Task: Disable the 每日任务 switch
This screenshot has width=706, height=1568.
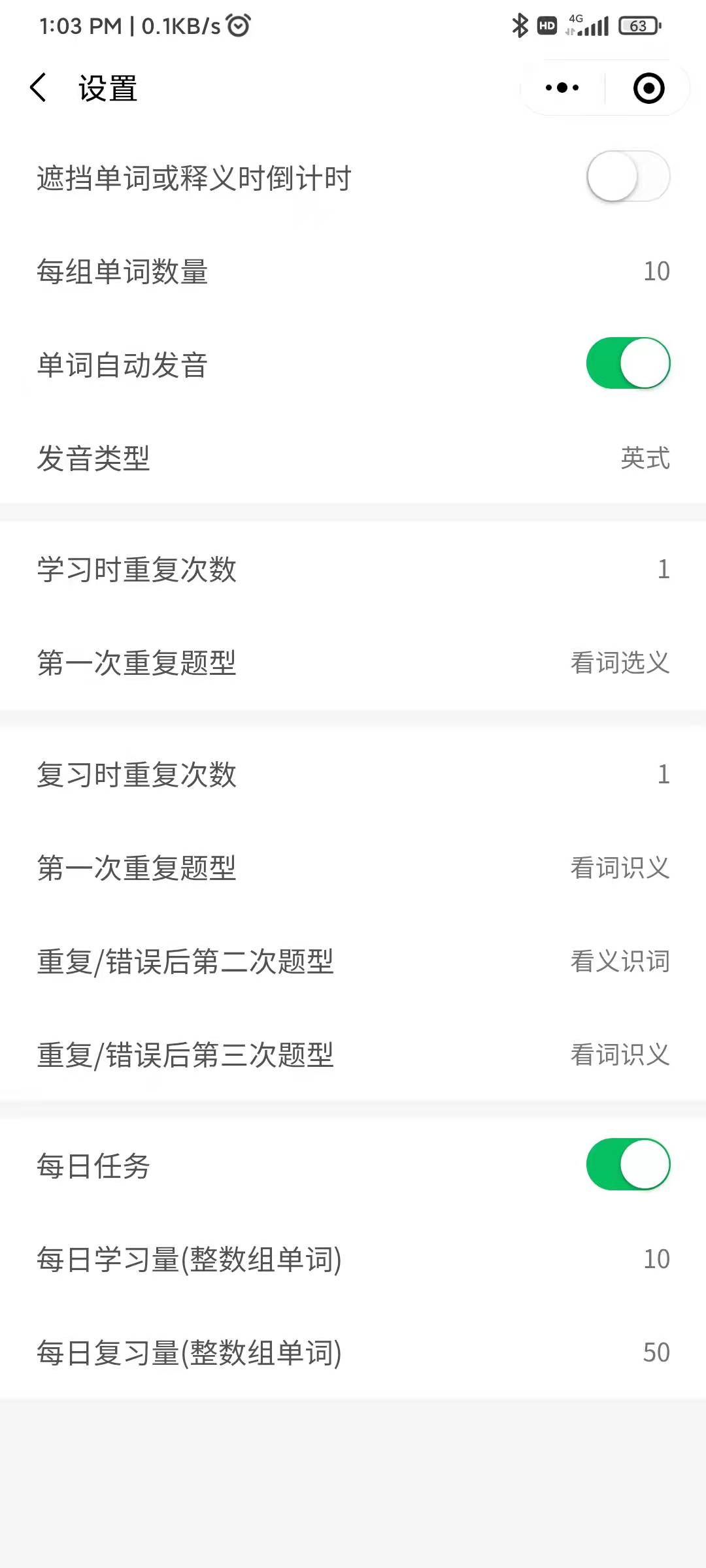Action: point(628,1164)
